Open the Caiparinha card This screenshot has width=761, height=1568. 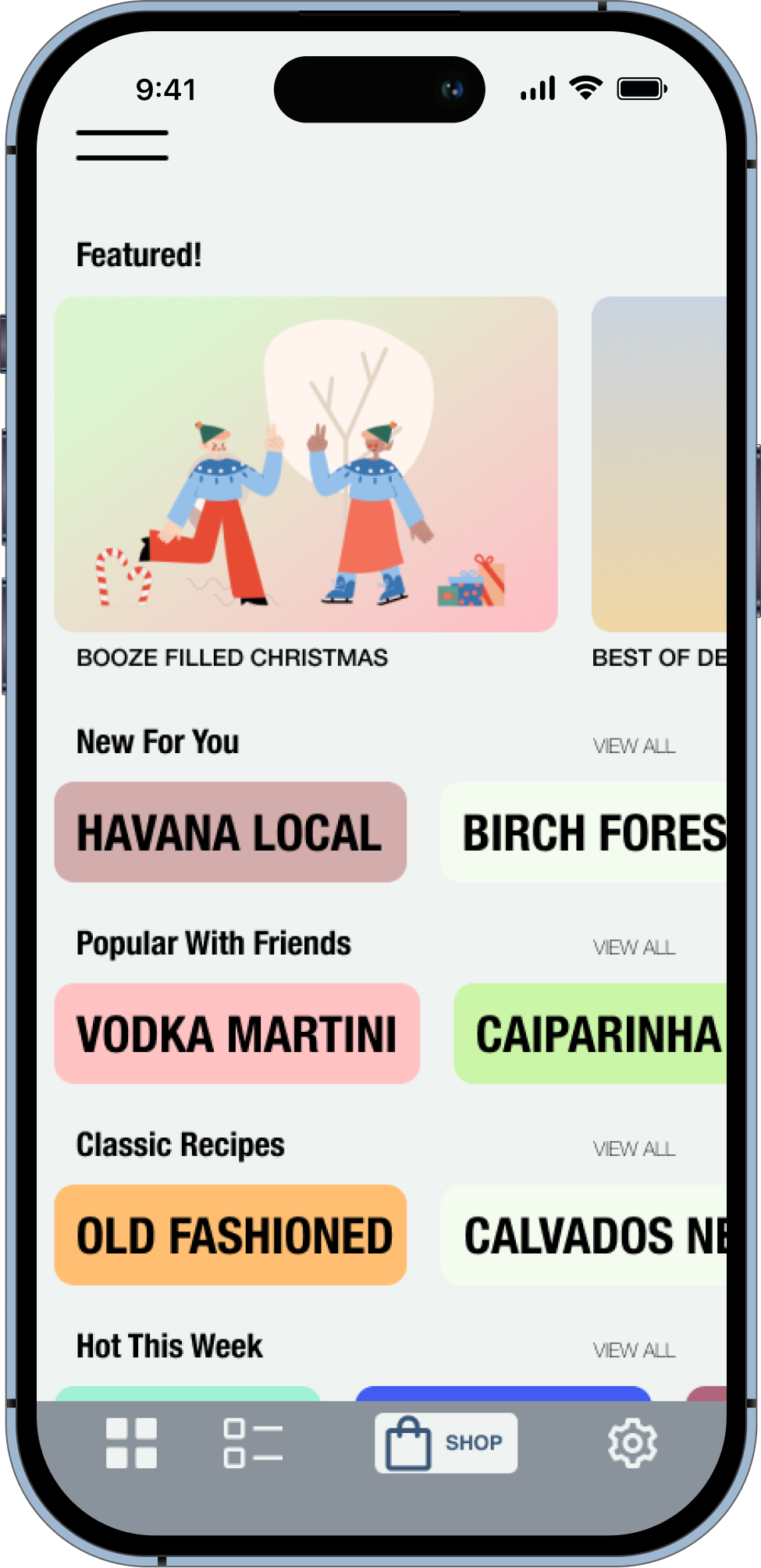coord(590,1033)
